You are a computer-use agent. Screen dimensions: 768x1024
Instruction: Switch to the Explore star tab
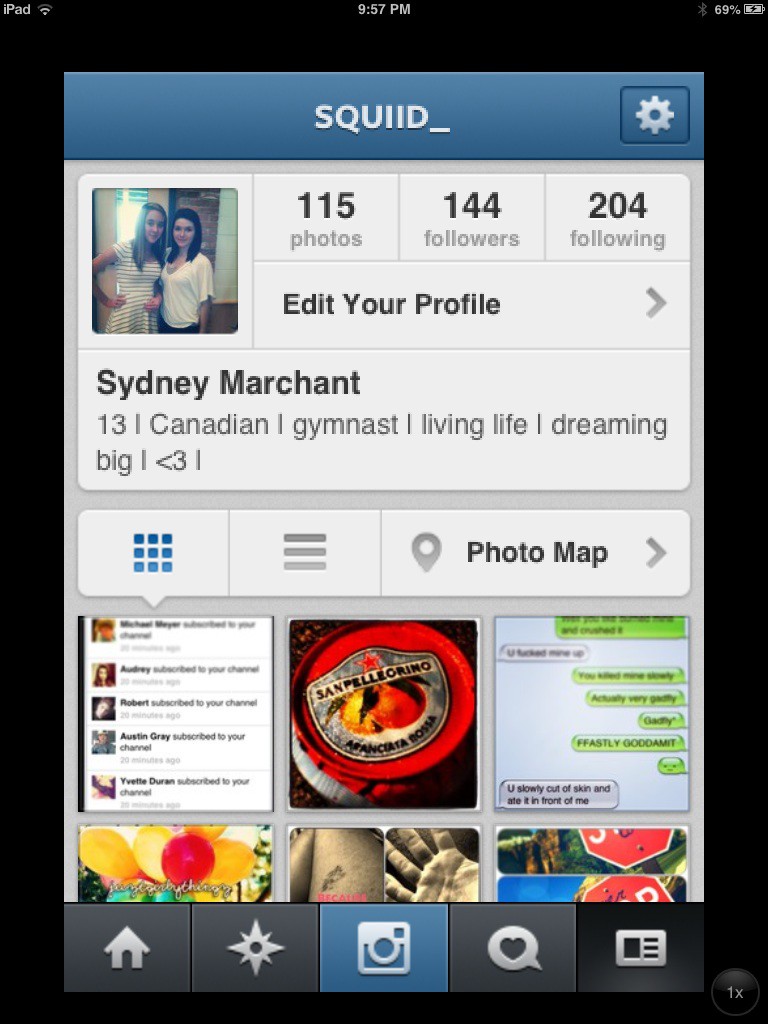(255, 948)
